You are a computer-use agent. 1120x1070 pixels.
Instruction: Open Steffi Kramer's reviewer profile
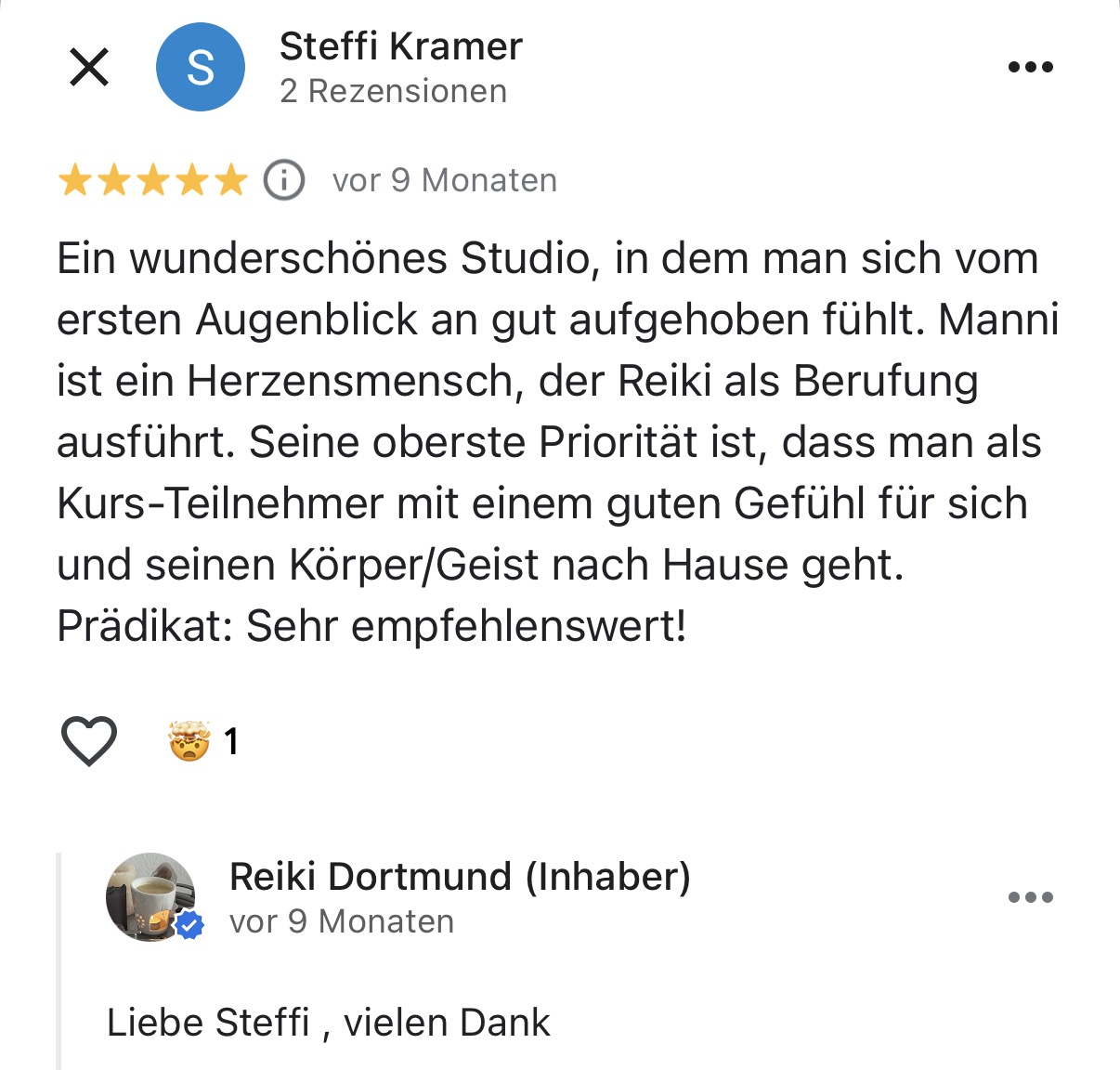[400, 46]
